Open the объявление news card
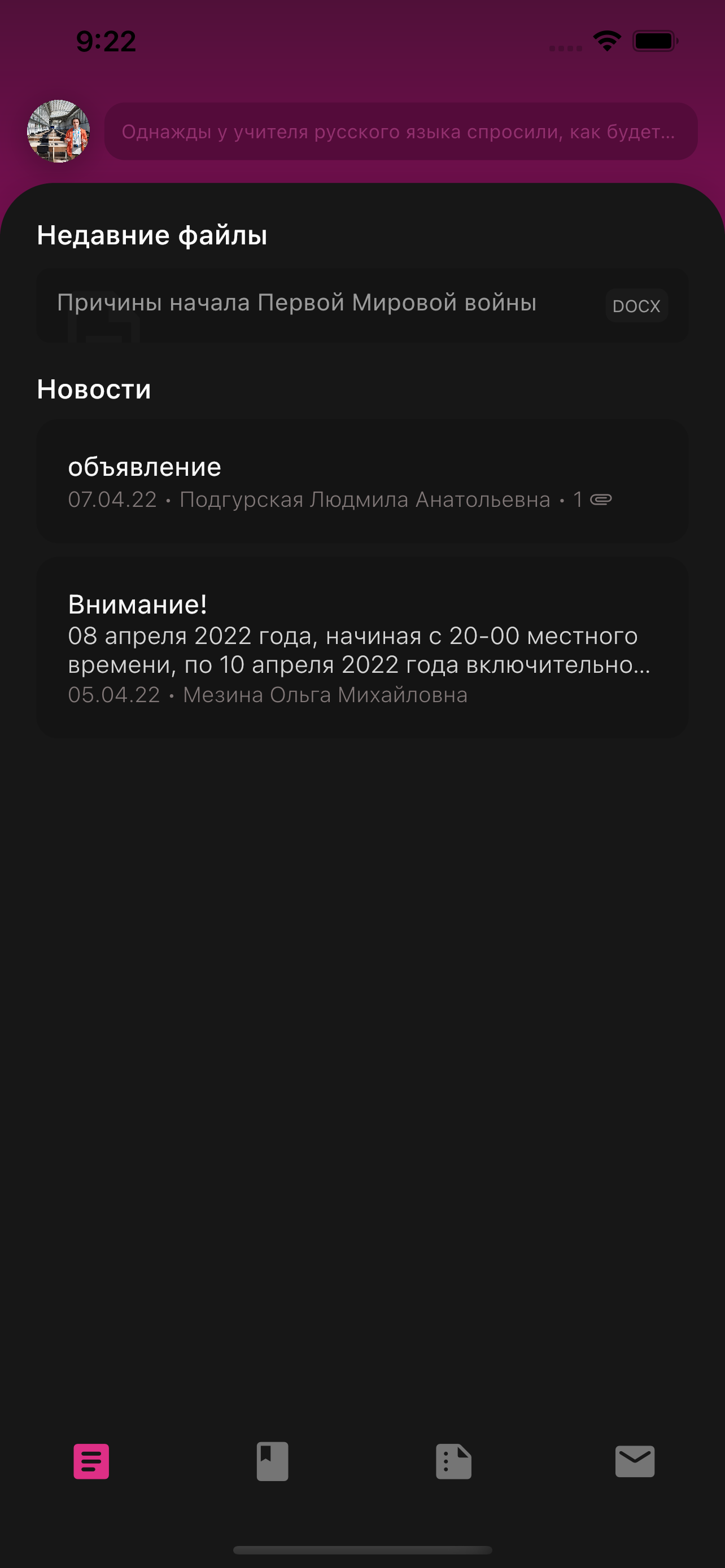Viewport: 725px width, 1568px height. [x=362, y=481]
